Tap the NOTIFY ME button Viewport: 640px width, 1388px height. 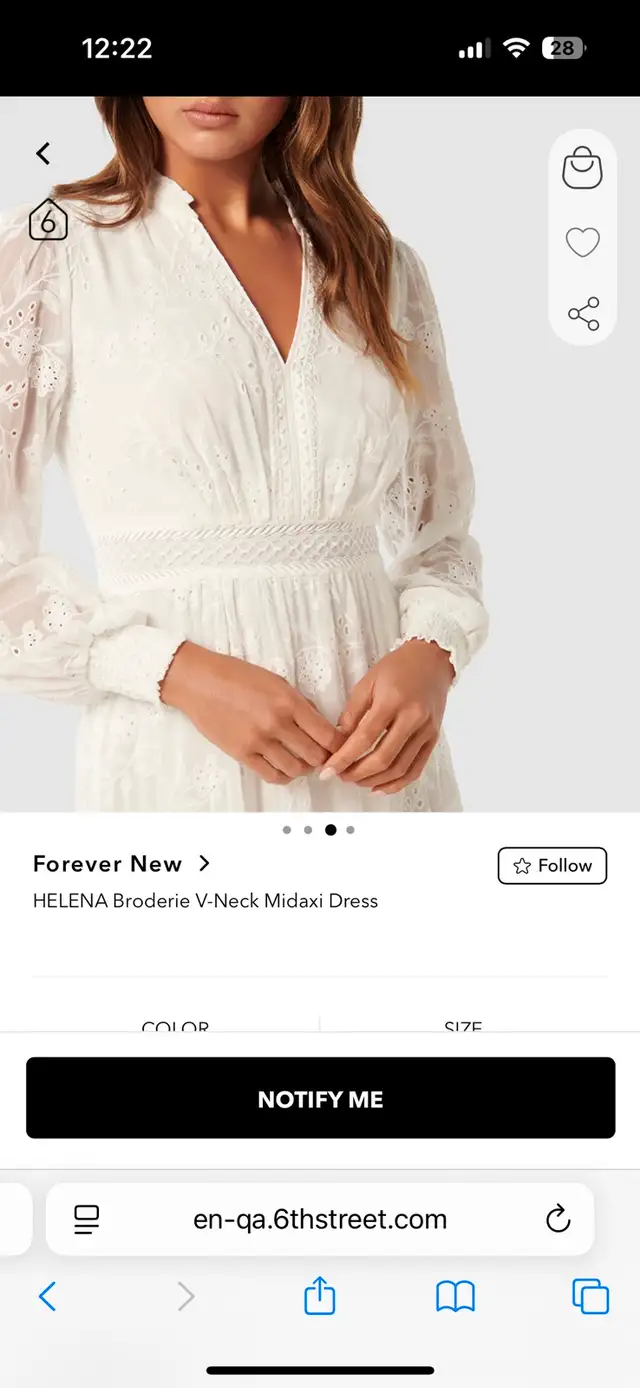[320, 1098]
